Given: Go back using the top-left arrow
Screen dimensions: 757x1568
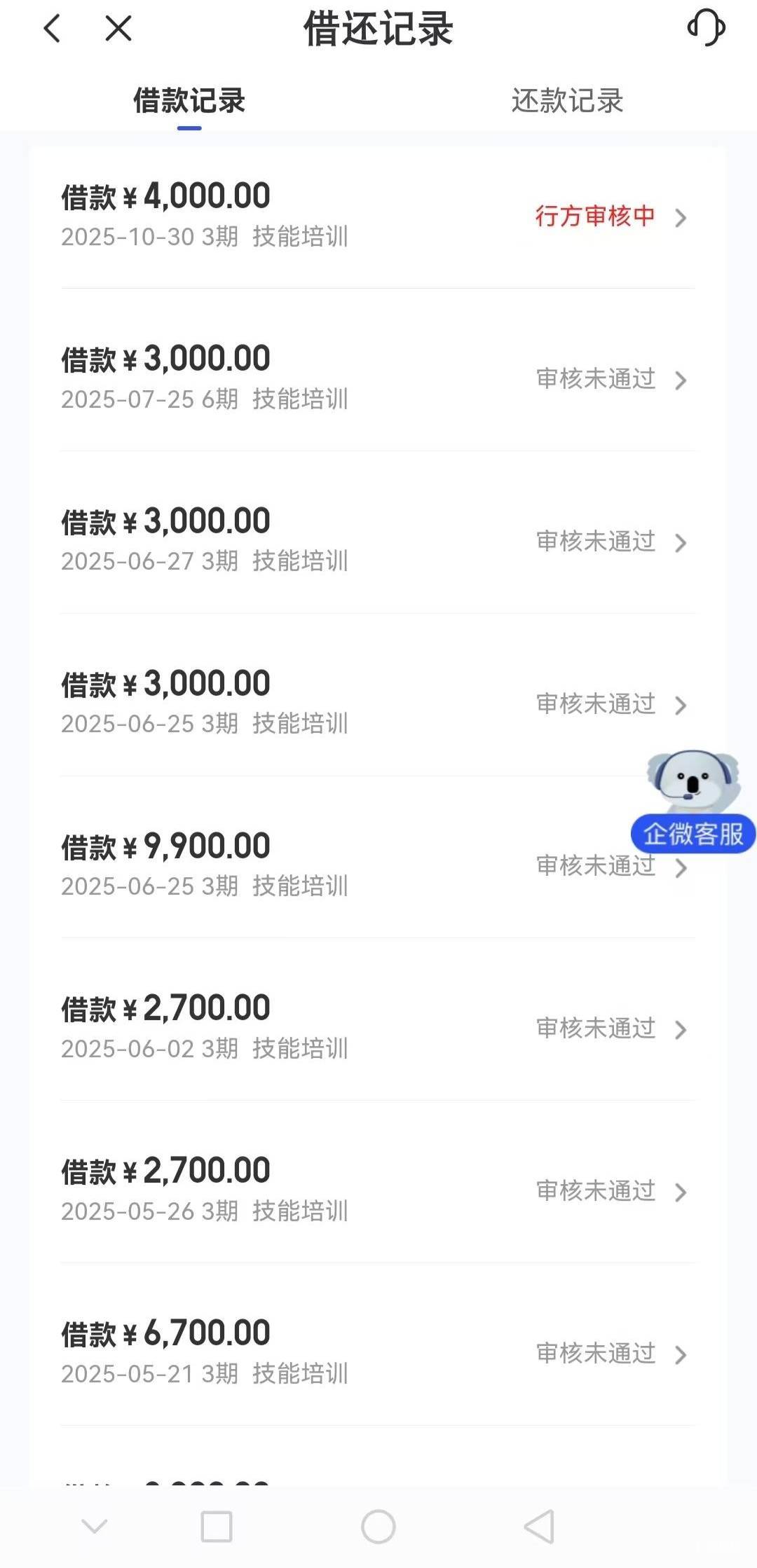Looking at the screenshot, I should tap(53, 29).
